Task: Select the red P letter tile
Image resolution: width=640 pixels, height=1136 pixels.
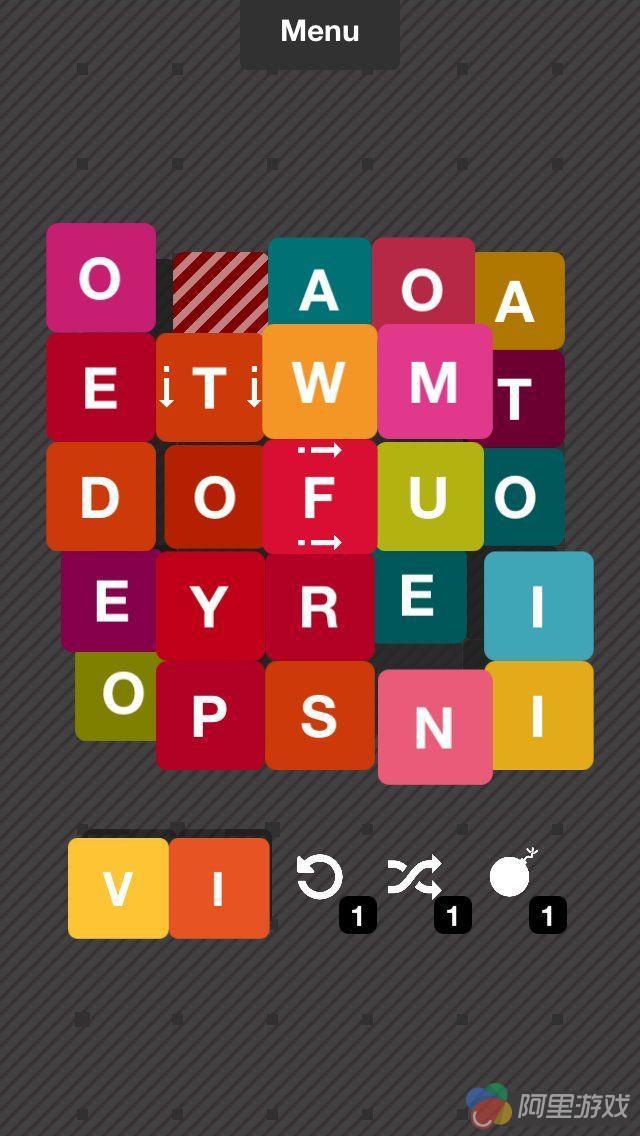Action: point(209,716)
